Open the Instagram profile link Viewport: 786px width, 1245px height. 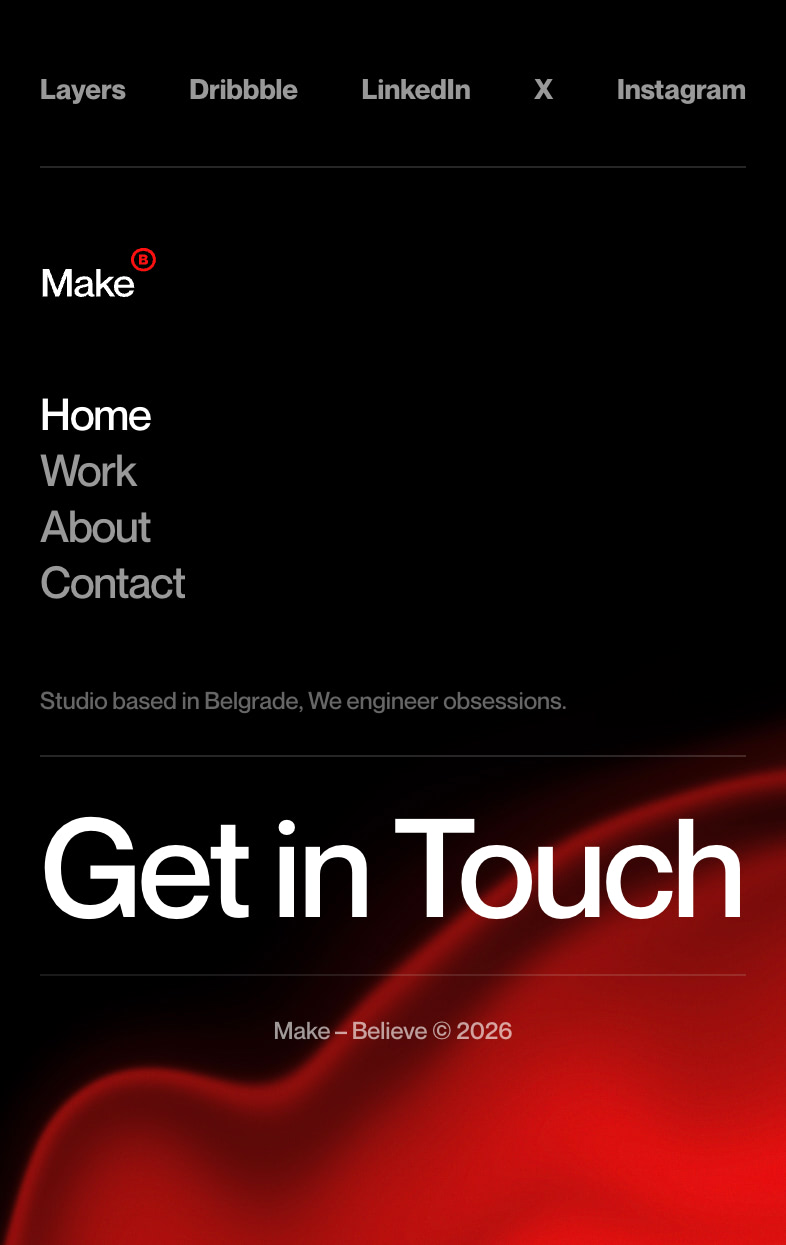(x=681, y=90)
